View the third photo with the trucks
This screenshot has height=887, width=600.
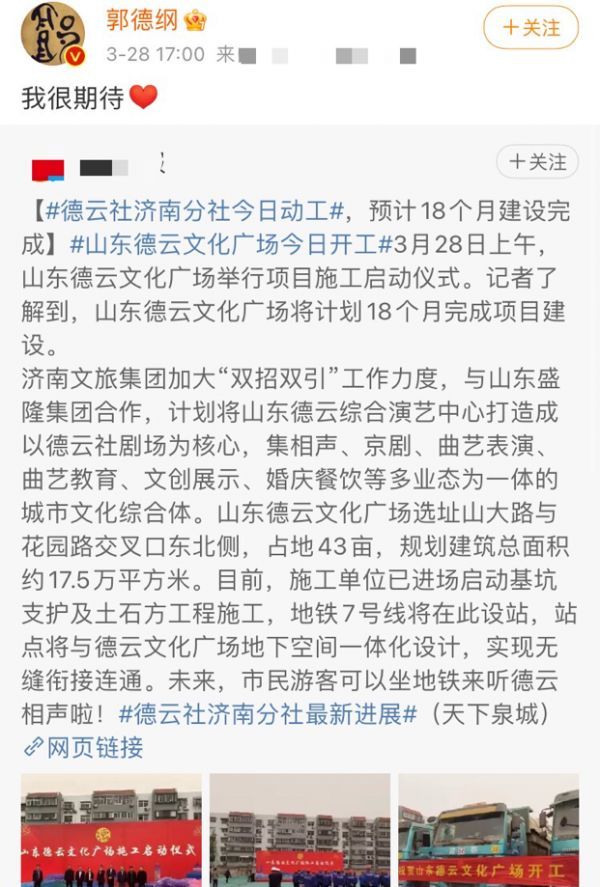(488, 830)
